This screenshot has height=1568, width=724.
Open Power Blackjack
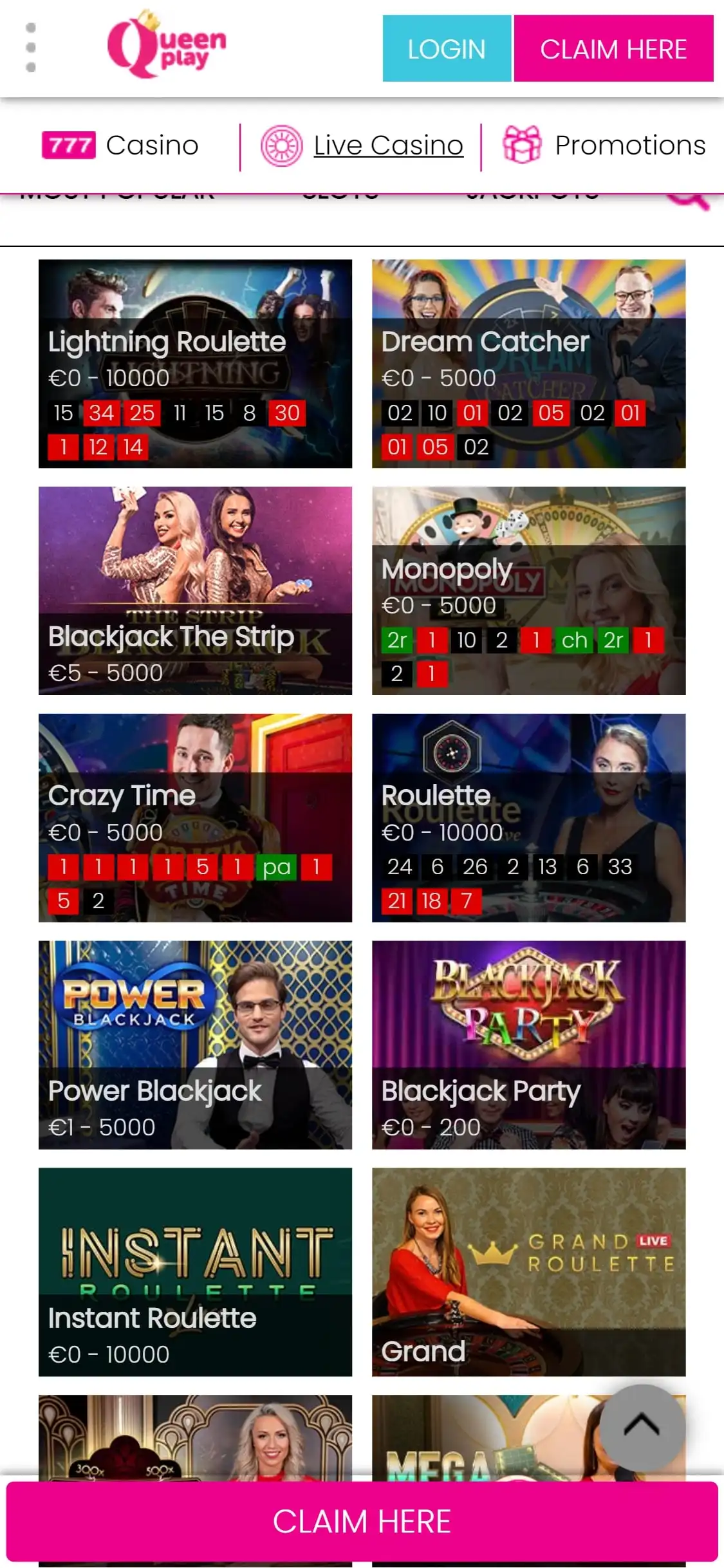[195, 1044]
